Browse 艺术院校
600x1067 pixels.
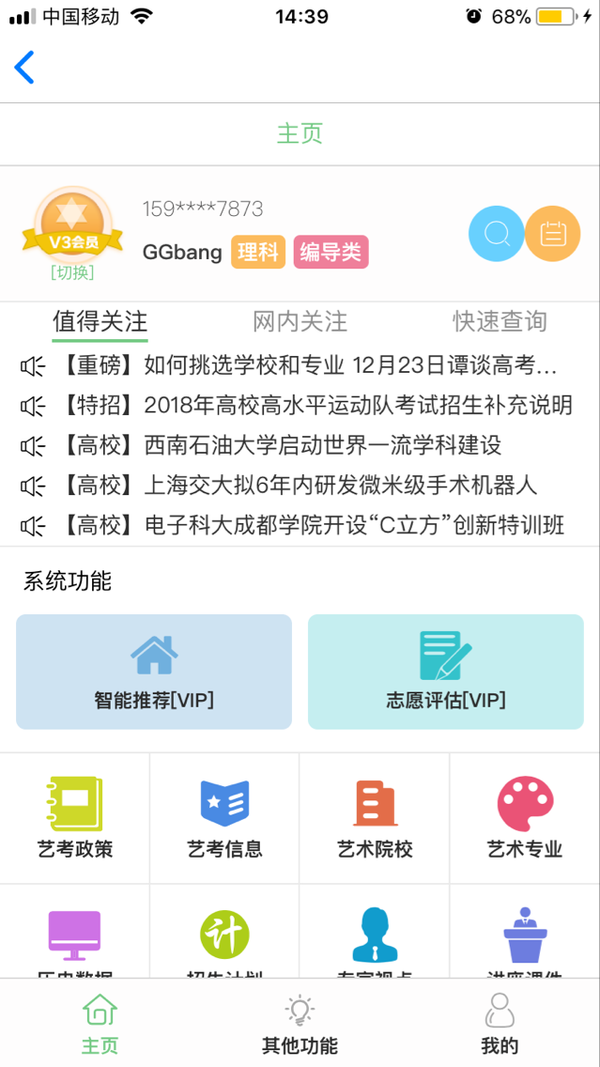375,818
